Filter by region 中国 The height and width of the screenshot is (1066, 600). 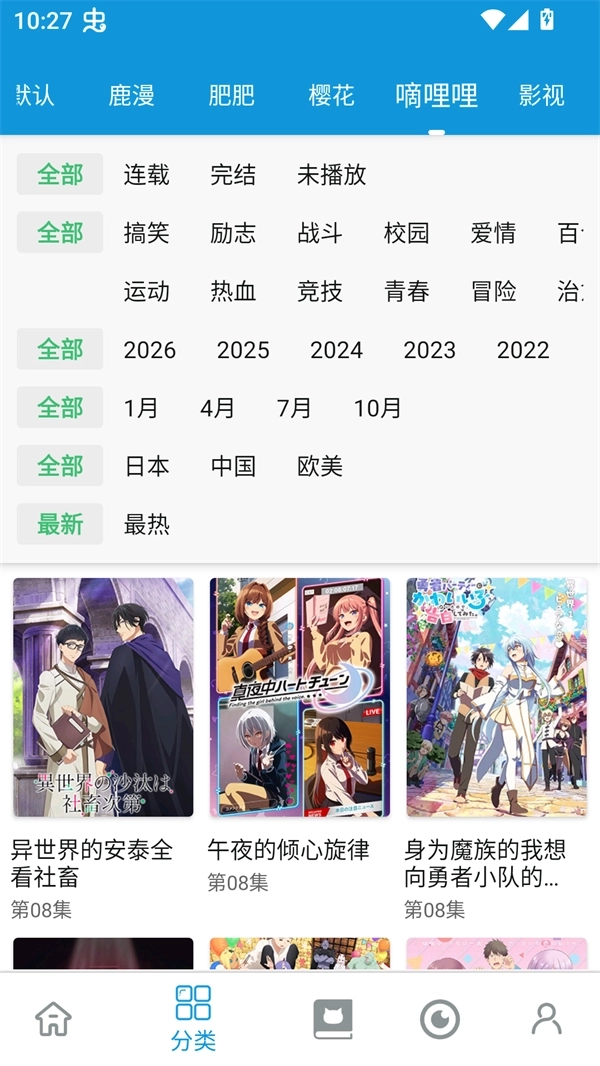pyautogui.click(x=233, y=466)
